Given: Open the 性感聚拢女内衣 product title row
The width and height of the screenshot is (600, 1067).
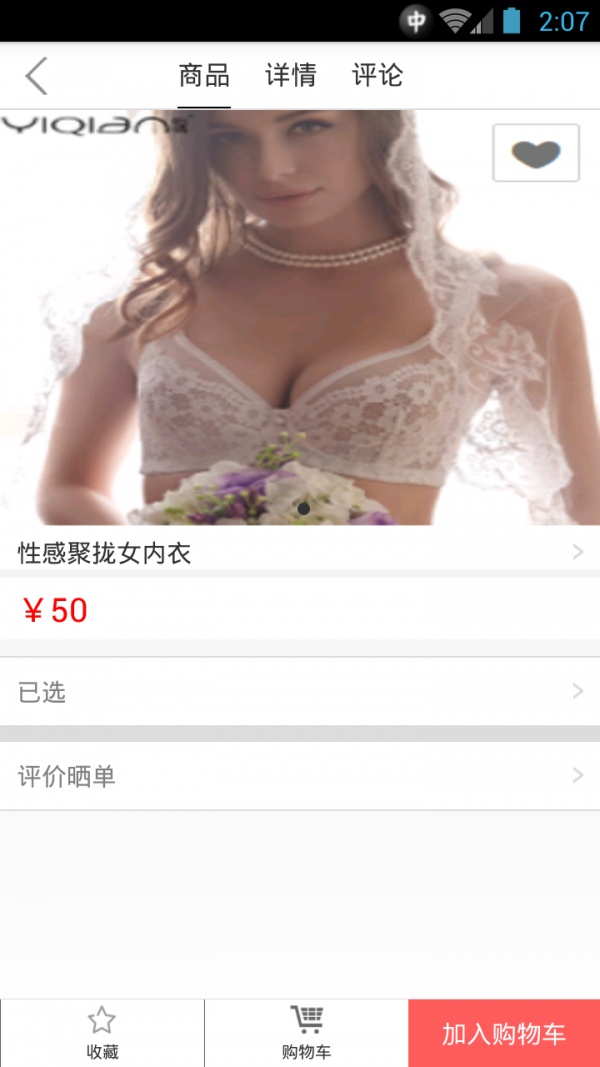Looking at the screenshot, I should [300, 552].
